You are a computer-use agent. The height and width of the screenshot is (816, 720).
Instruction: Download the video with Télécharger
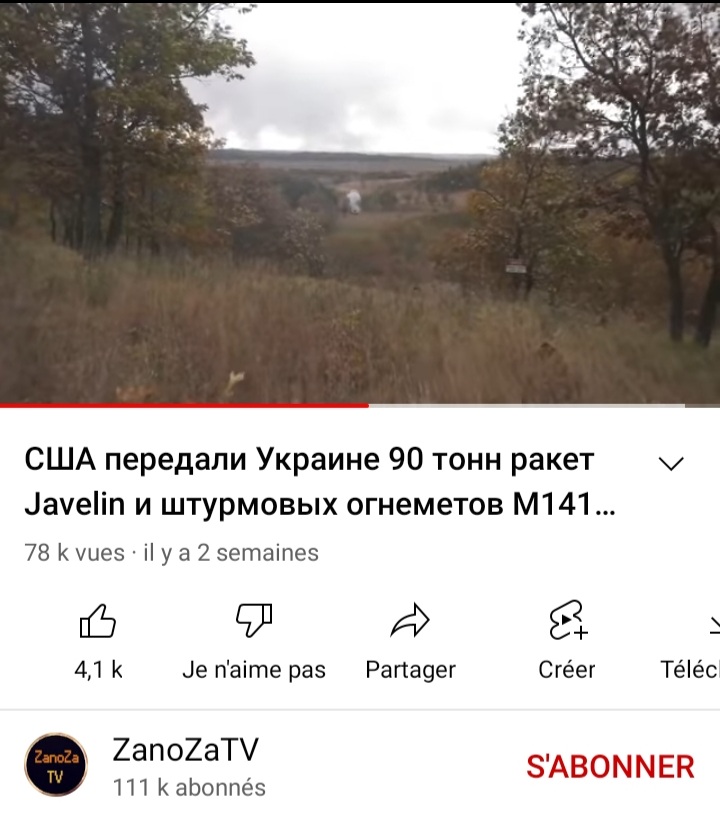click(x=702, y=639)
